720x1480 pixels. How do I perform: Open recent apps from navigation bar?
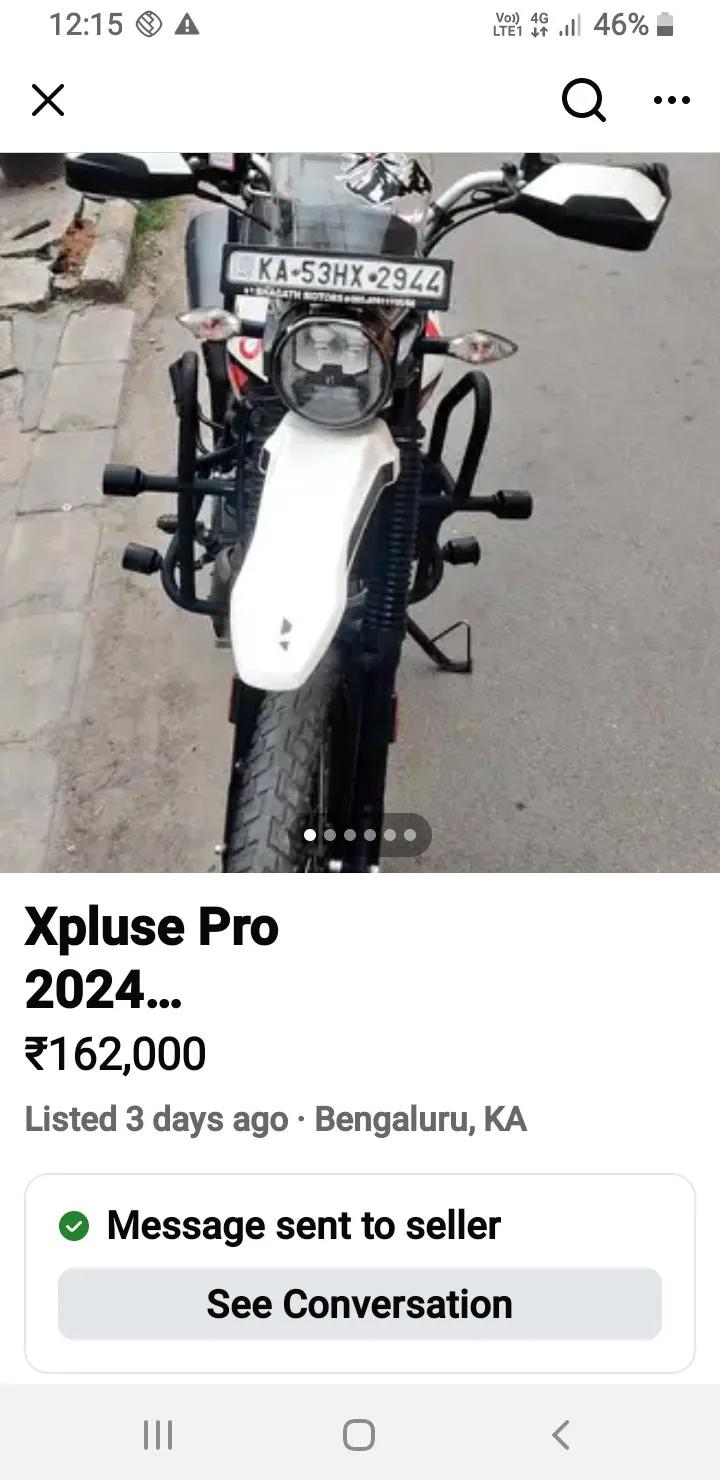(x=158, y=1435)
